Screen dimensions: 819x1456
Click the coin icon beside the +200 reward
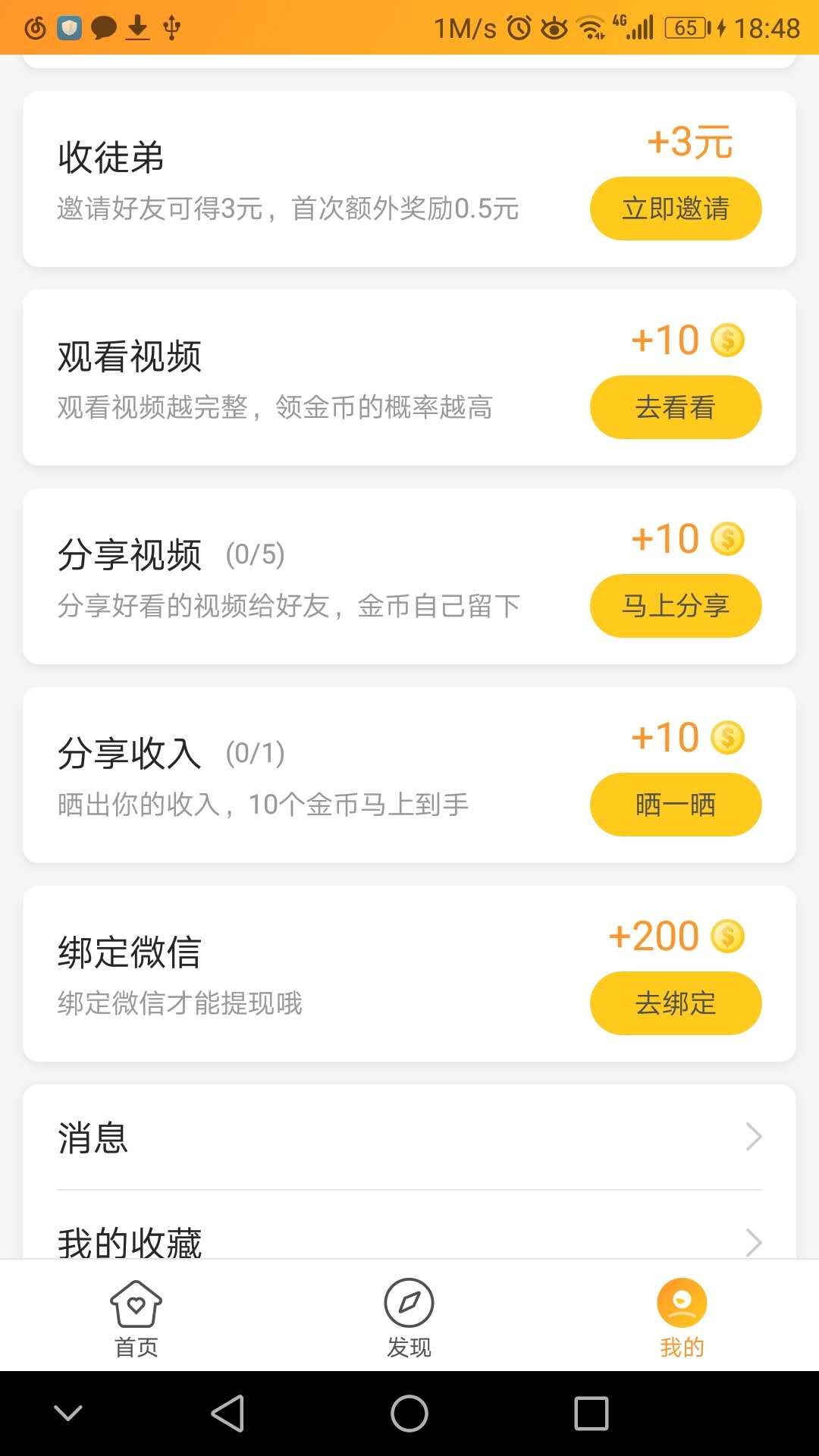pos(726,935)
